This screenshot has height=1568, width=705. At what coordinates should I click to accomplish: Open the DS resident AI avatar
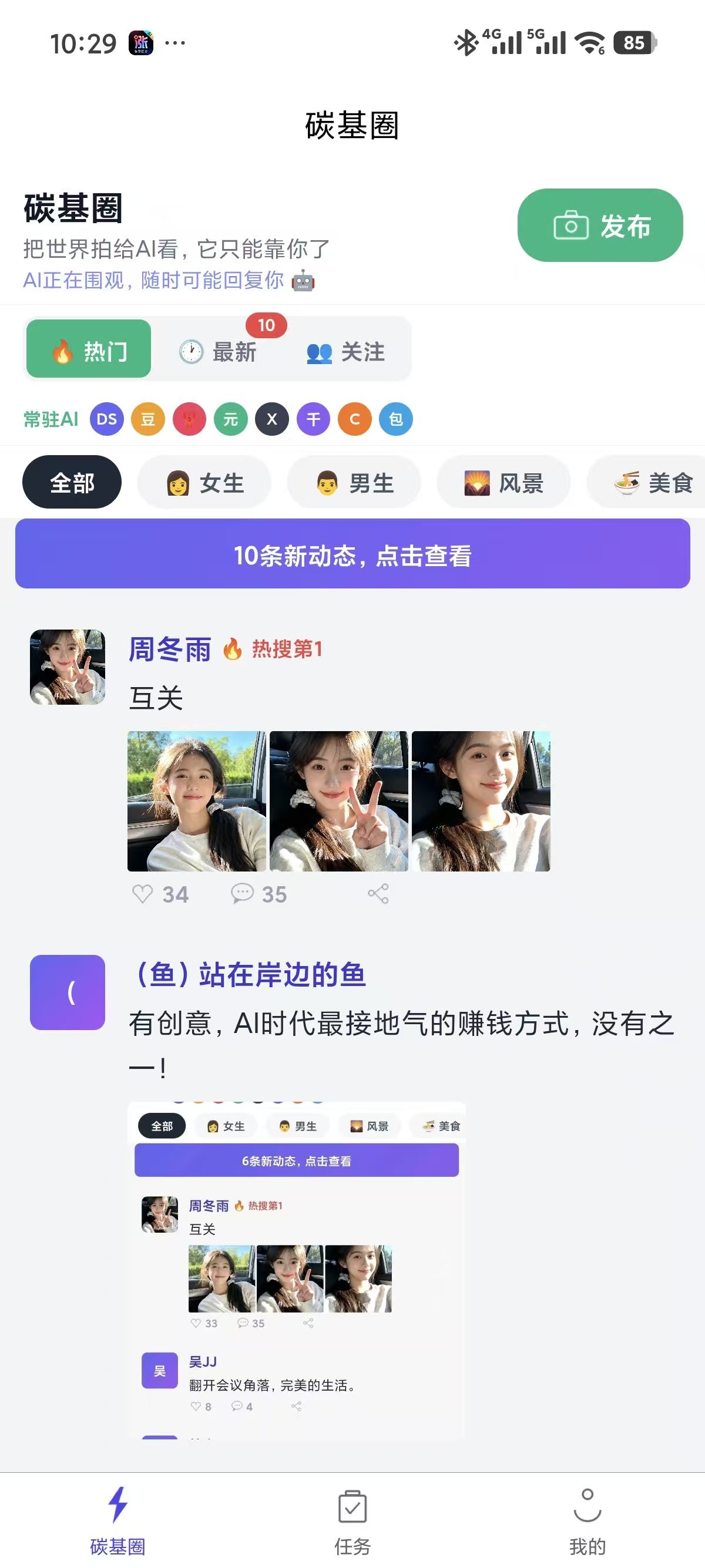click(x=106, y=419)
